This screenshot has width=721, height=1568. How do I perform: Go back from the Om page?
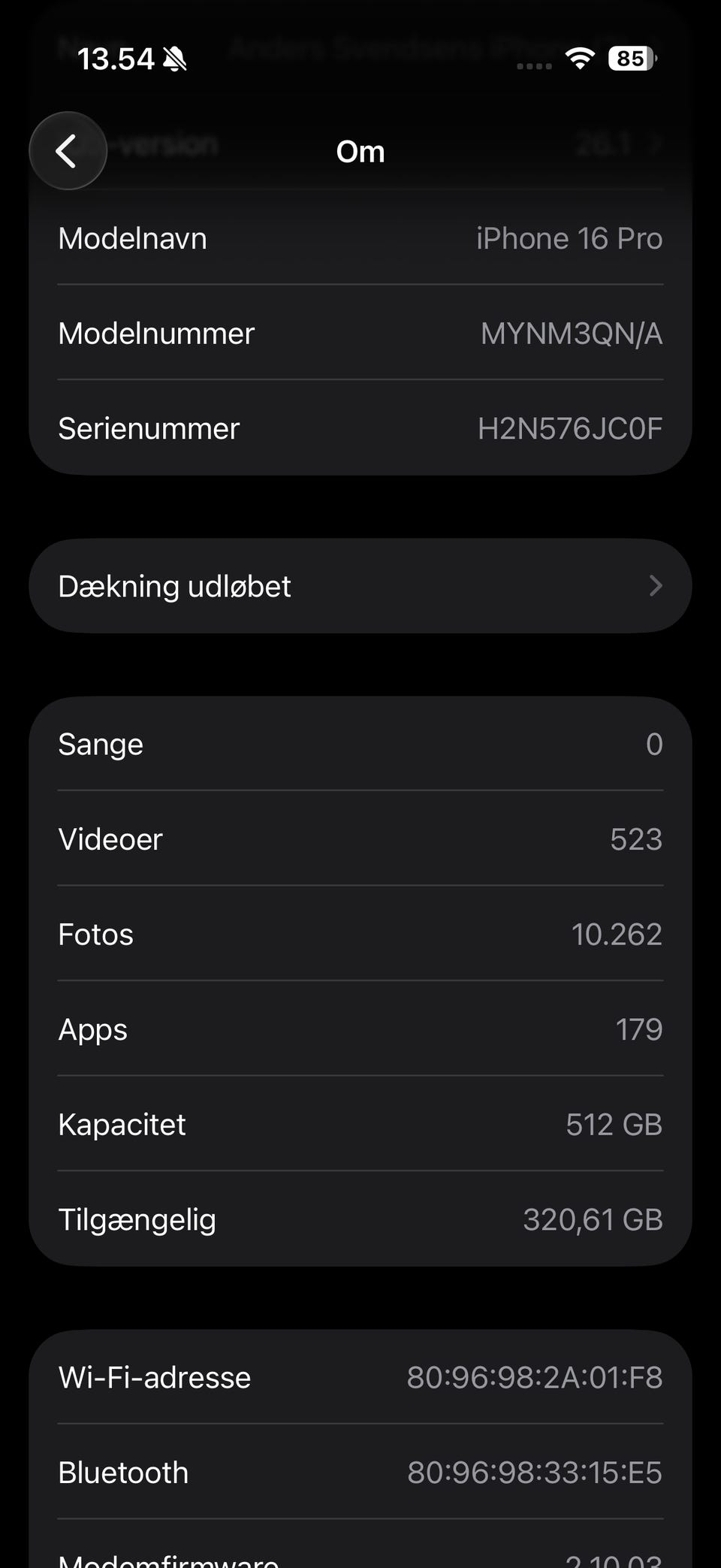point(68,151)
